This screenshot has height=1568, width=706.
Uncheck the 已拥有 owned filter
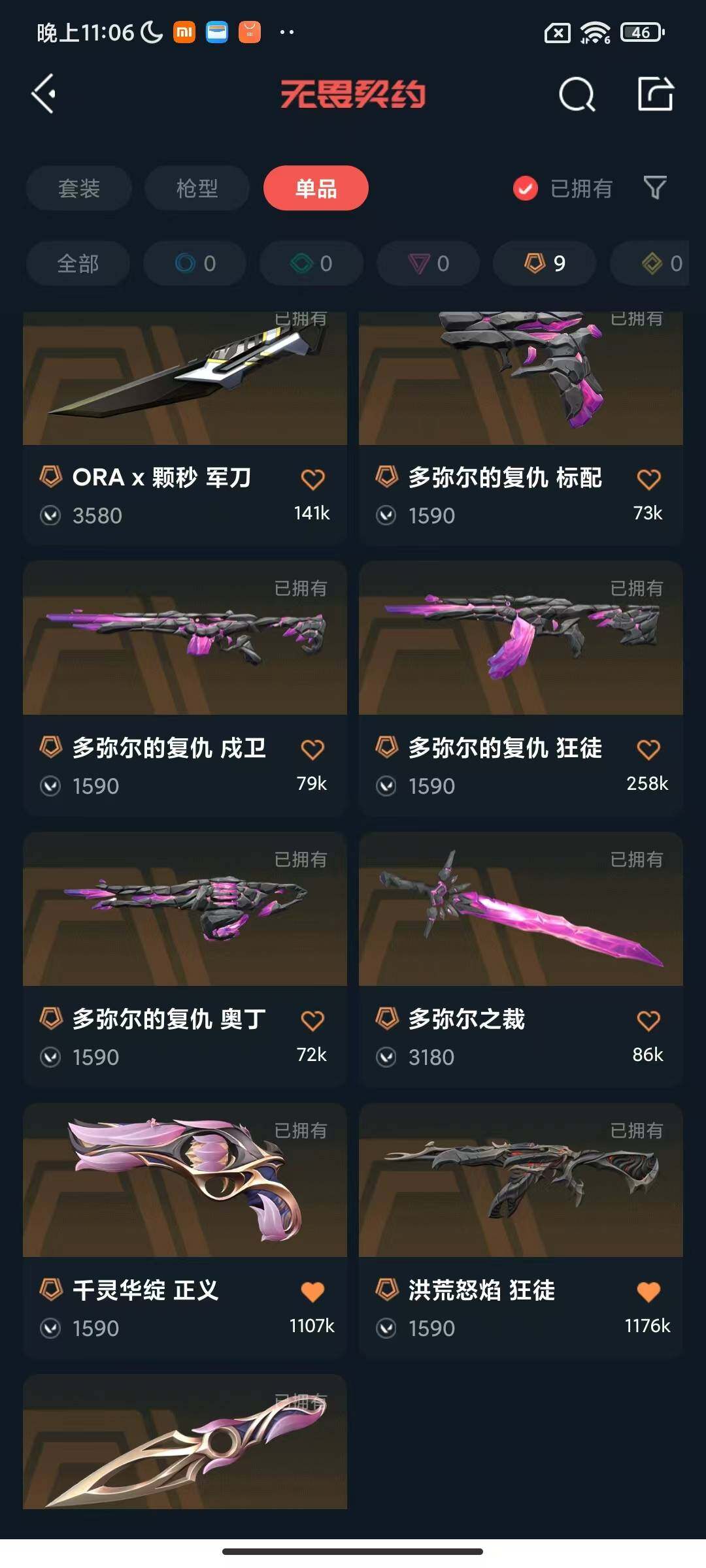pos(526,188)
